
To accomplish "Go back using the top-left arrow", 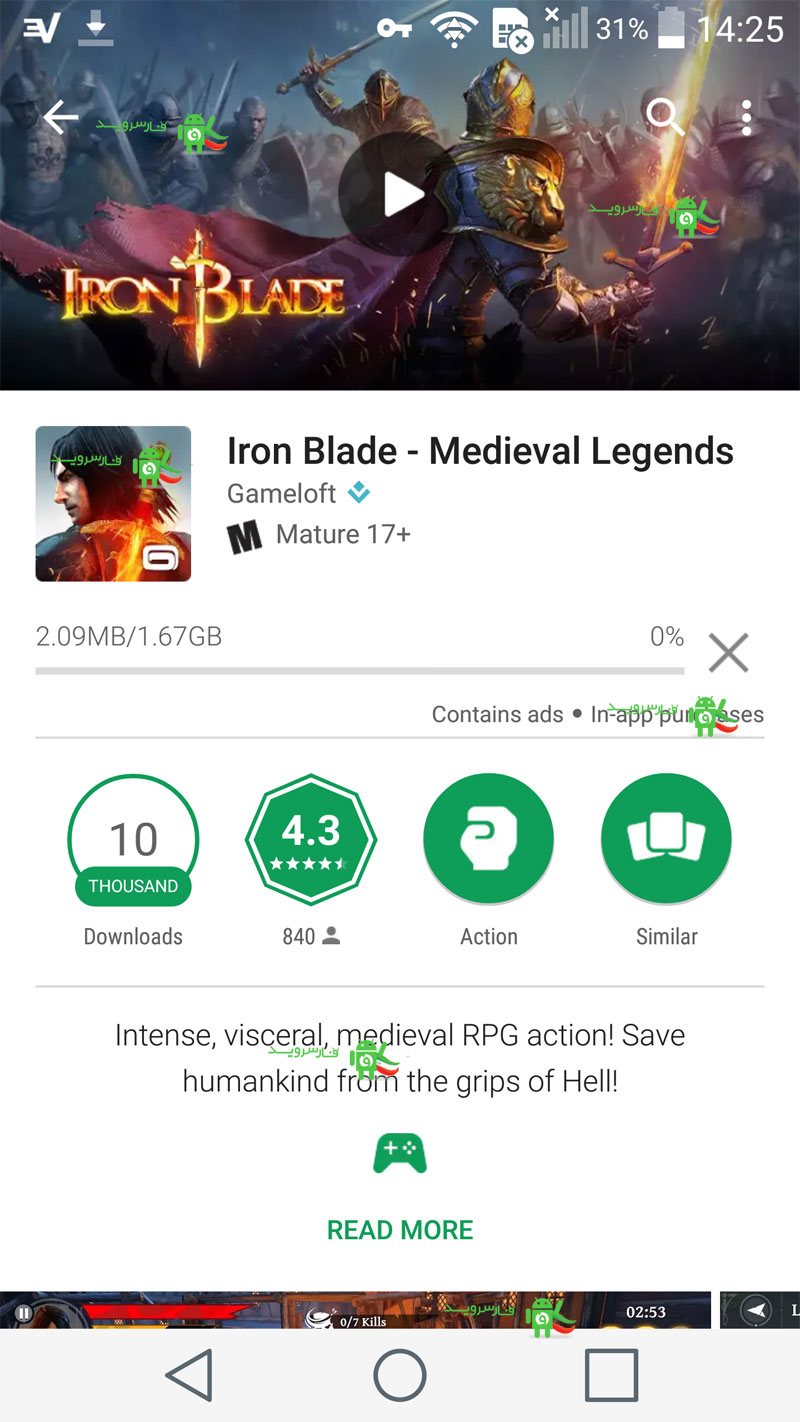I will point(61,118).
